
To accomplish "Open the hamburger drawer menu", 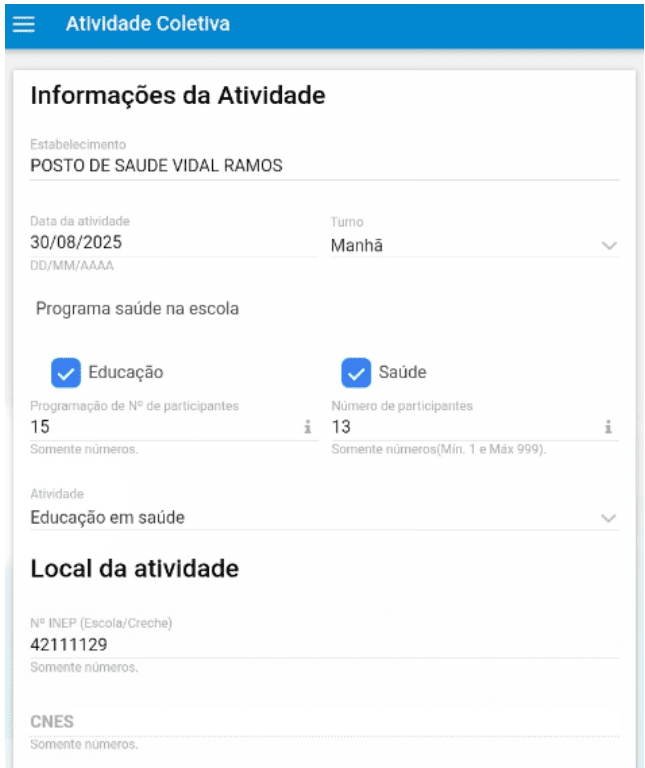I will pos(23,25).
